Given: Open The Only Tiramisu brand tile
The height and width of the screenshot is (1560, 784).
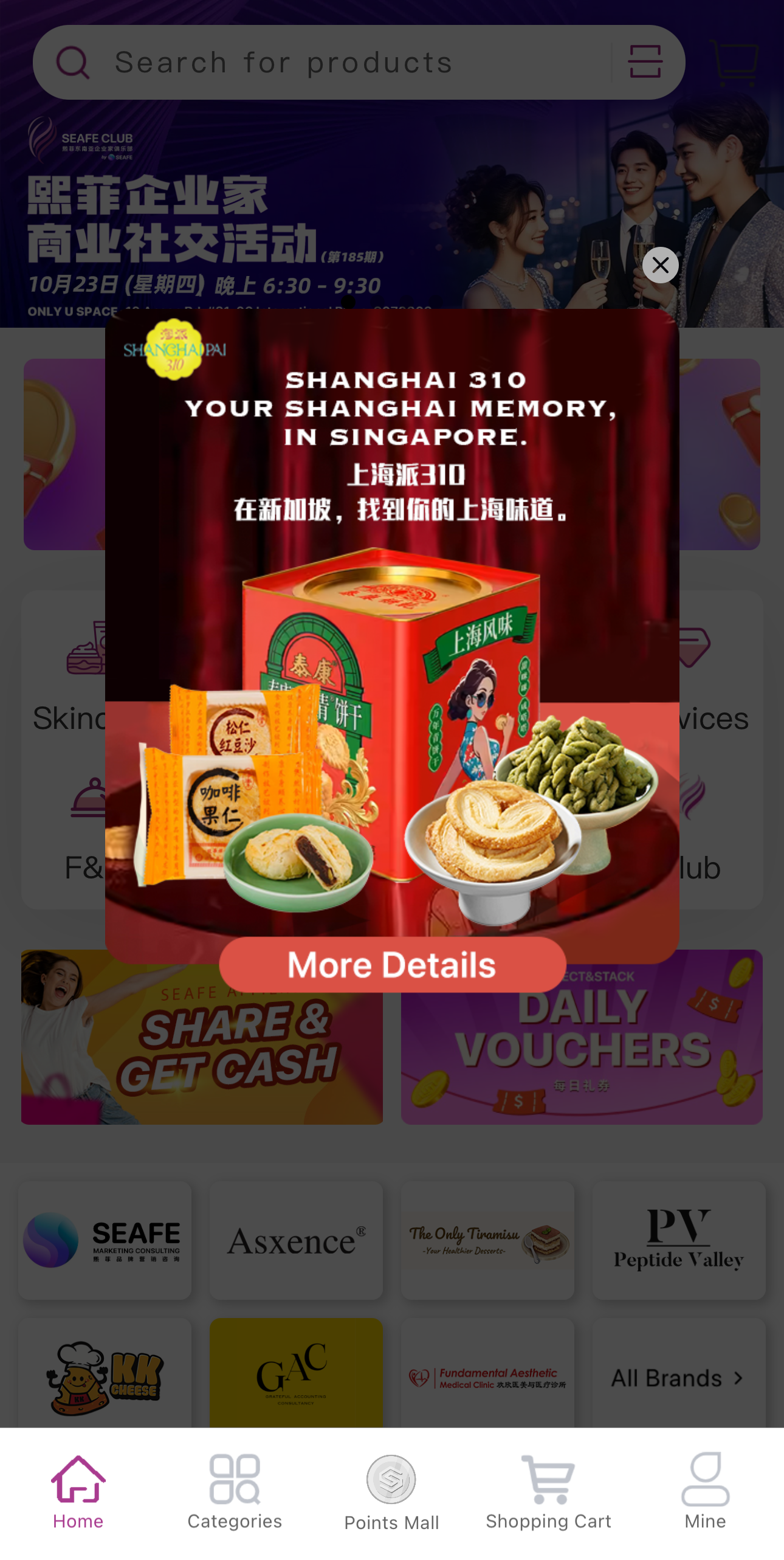Looking at the screenshot, I should [x=487, y=1240].
